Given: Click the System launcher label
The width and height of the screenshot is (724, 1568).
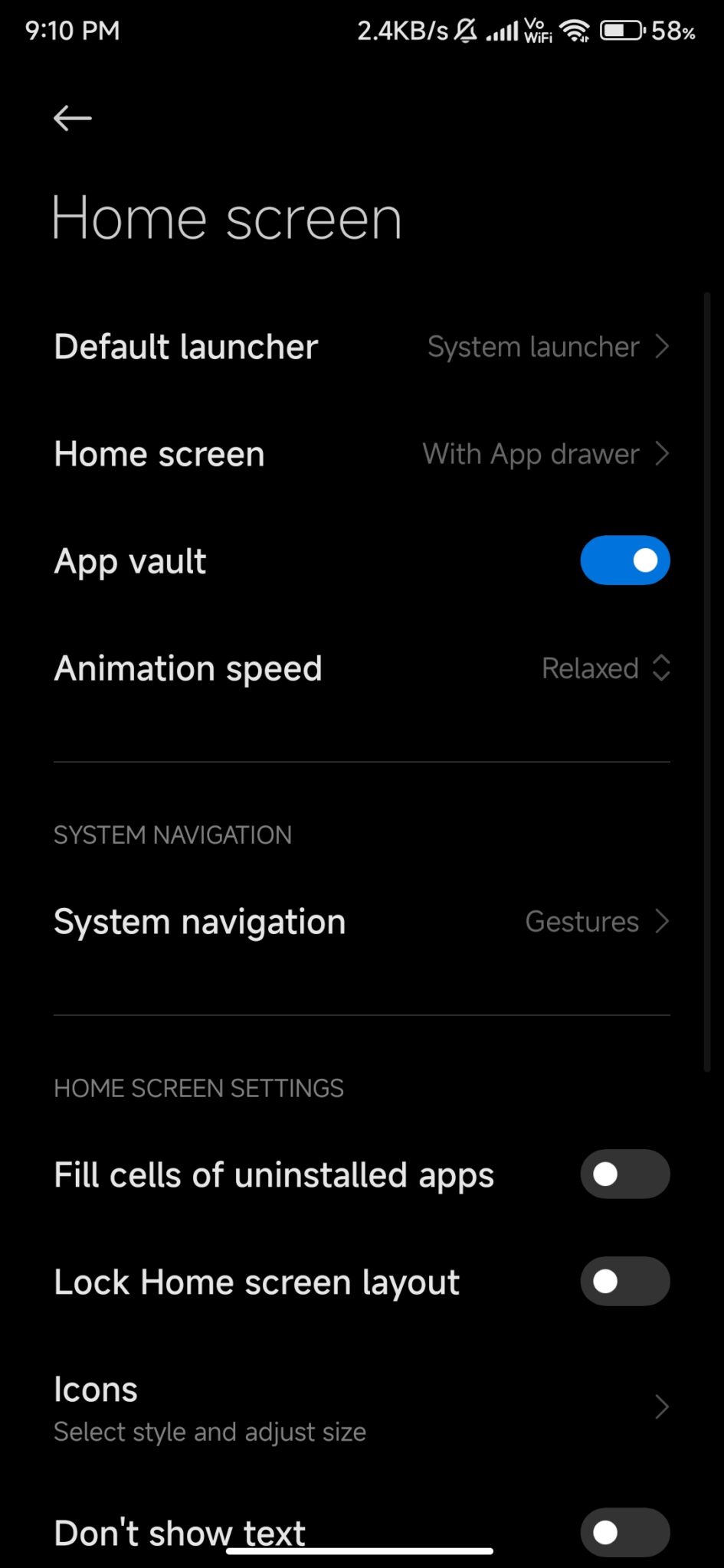Looking at the screenshot, I should point(533,346).
